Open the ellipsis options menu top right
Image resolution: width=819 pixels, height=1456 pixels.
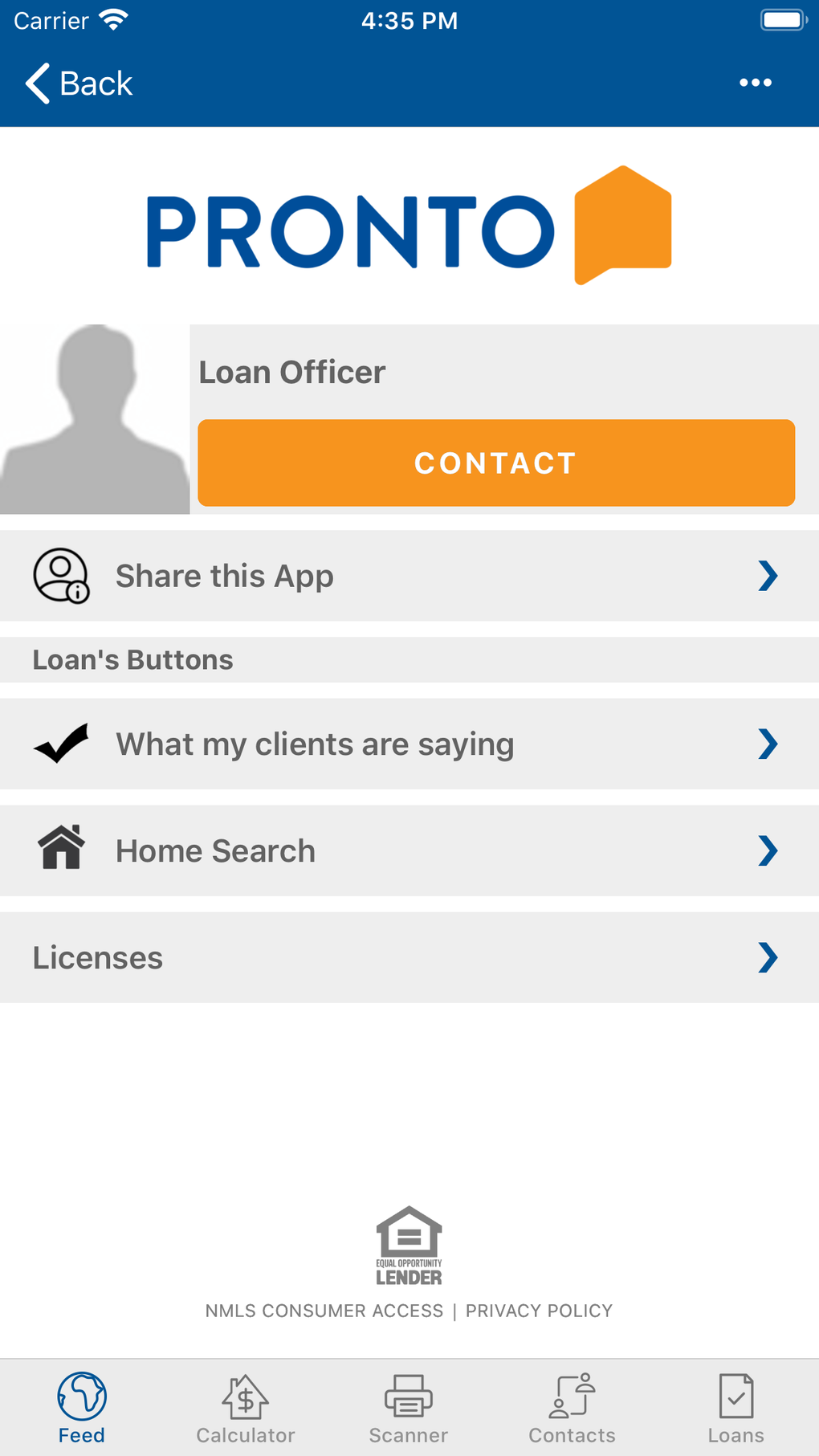tap(755, 83)
